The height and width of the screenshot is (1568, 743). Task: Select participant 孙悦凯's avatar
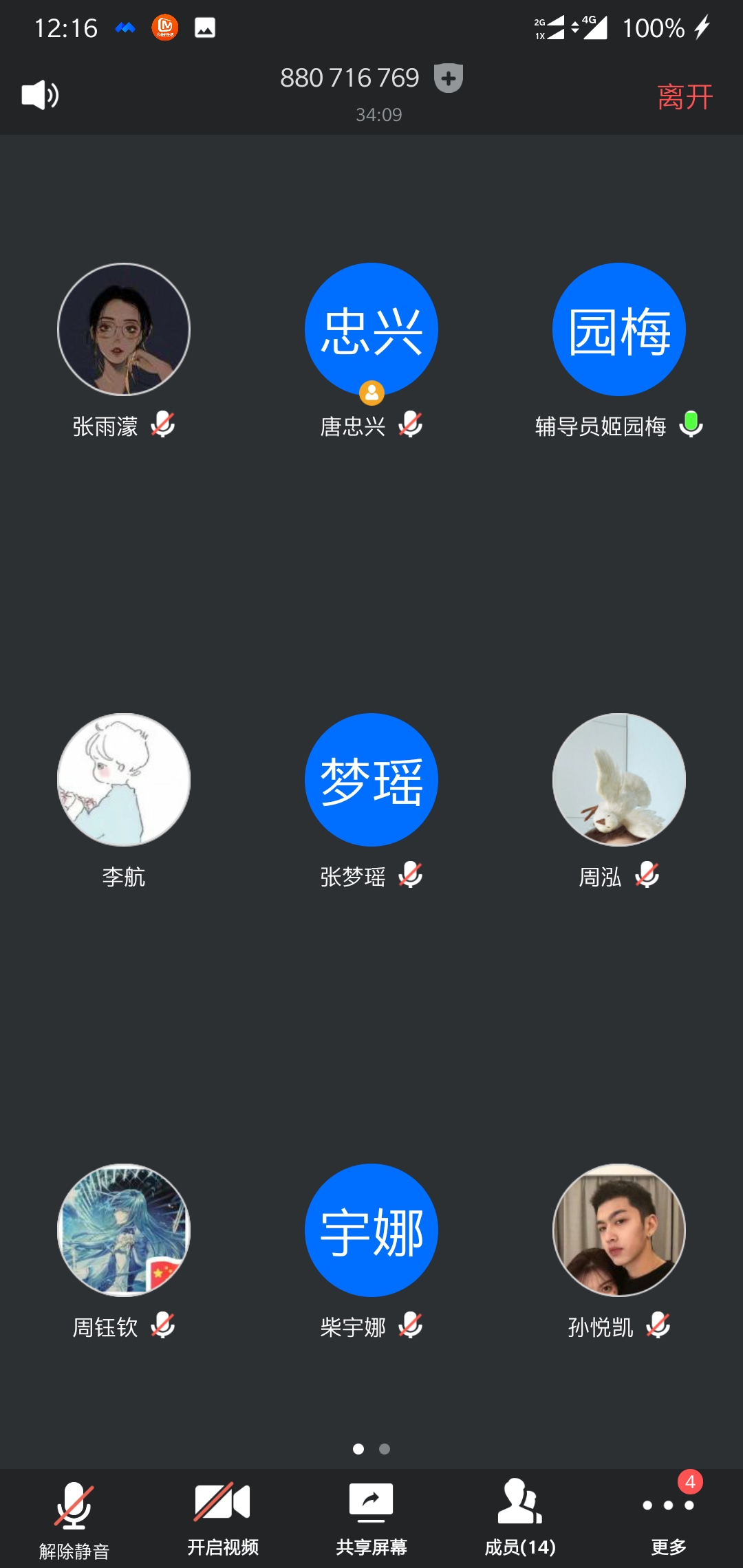619,1230
